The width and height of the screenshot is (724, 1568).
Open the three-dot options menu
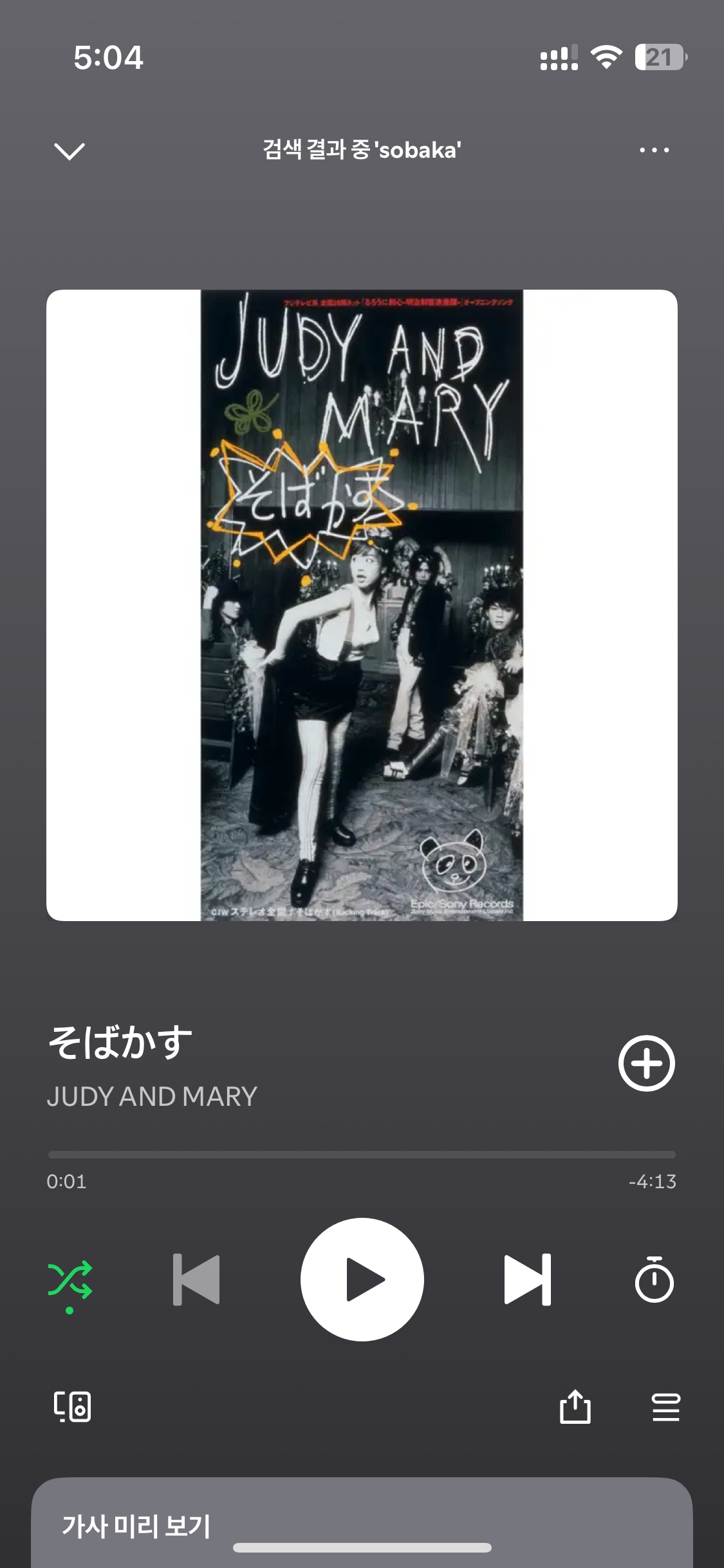[x=654, y=151]
